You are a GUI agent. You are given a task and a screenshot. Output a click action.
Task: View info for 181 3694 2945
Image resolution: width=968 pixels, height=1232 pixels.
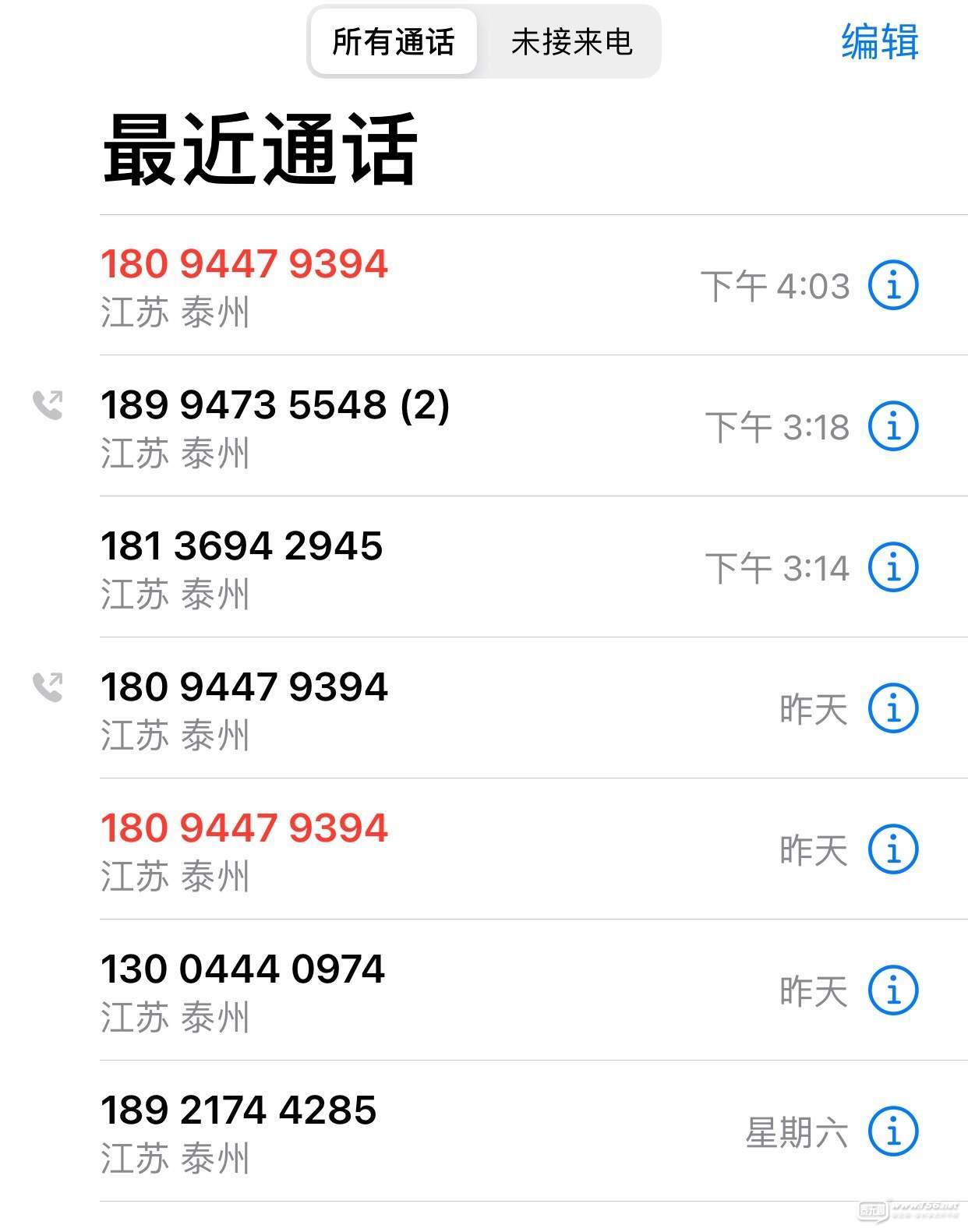[x=893, y=567]
